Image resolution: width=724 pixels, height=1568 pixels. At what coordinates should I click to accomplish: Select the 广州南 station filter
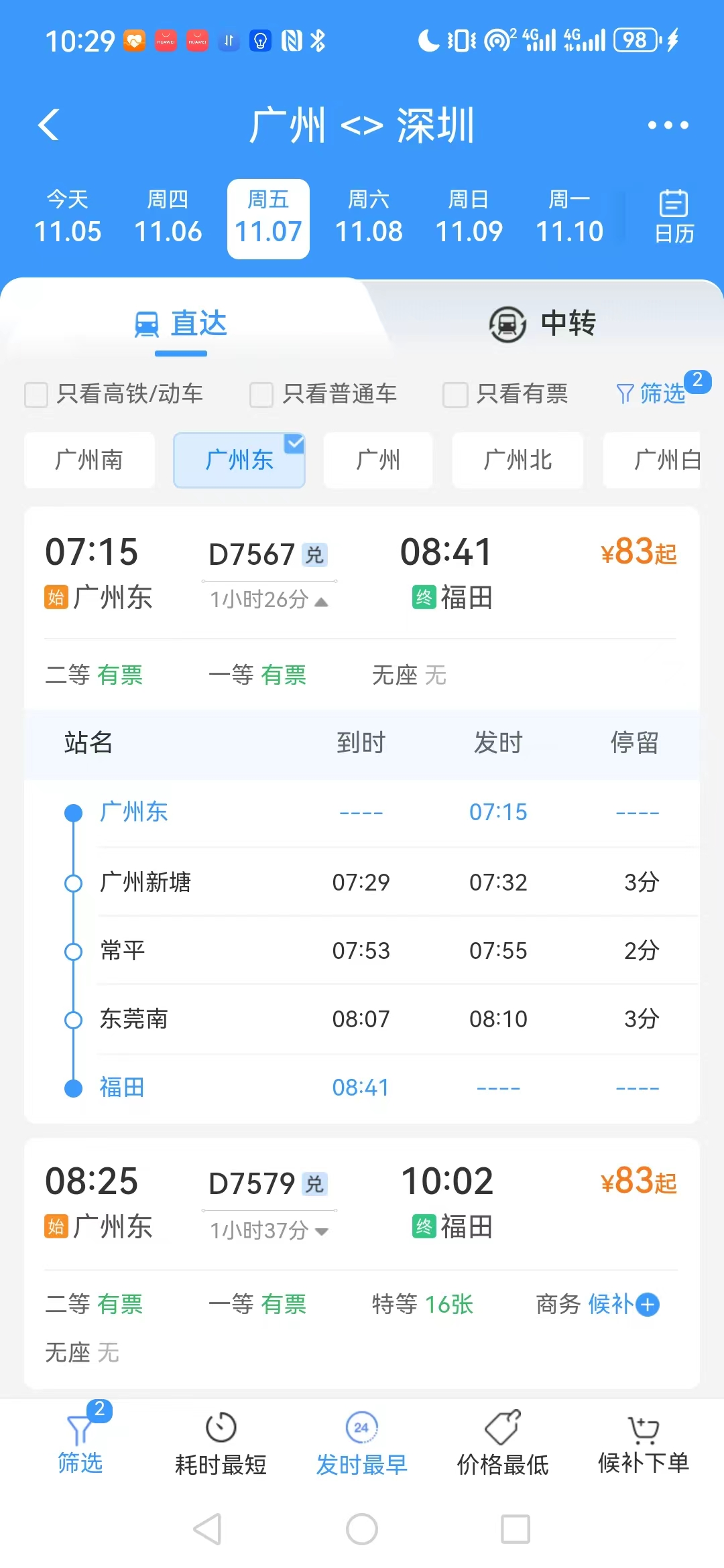(x=88, y=460)
